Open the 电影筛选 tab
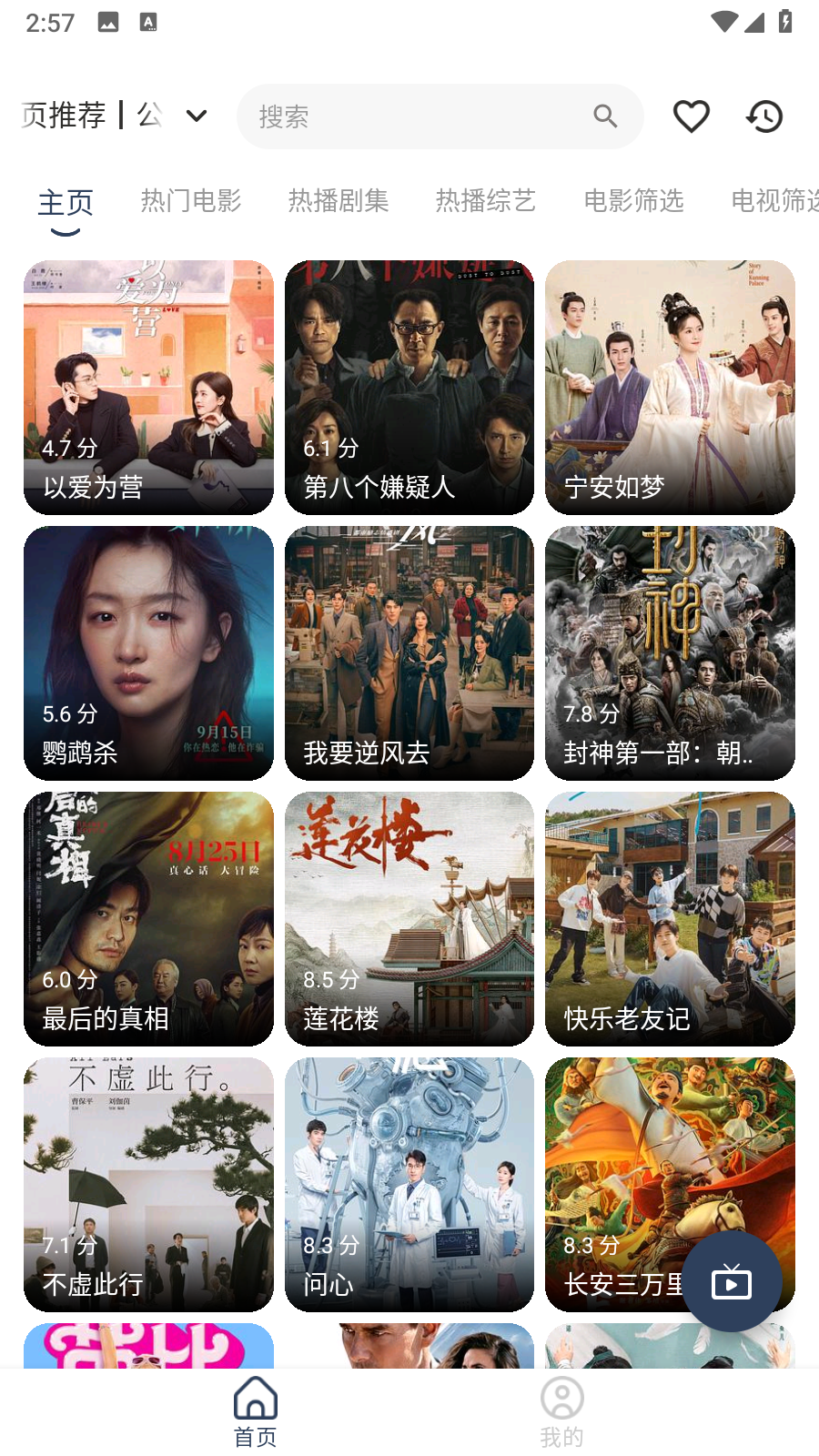This screenshot has height=1456, width=819. coord(634,201)
